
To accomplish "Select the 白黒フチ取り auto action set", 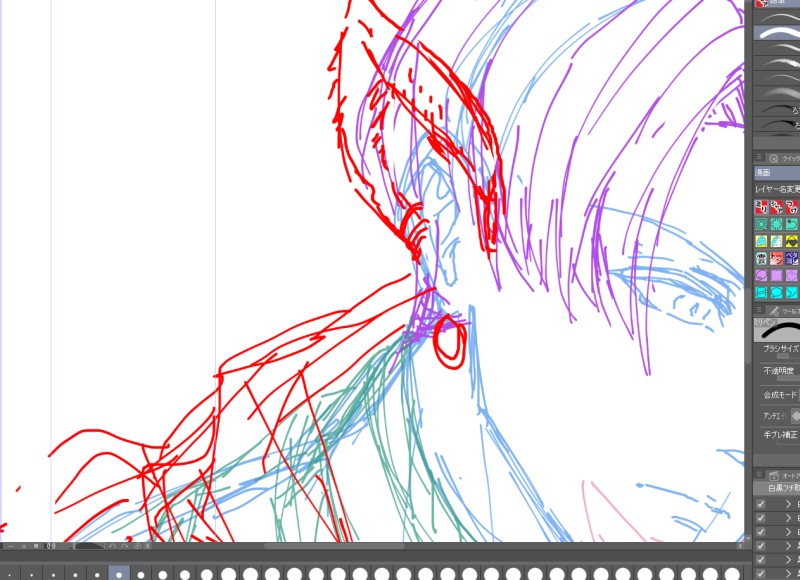I will tap(778, 488).
